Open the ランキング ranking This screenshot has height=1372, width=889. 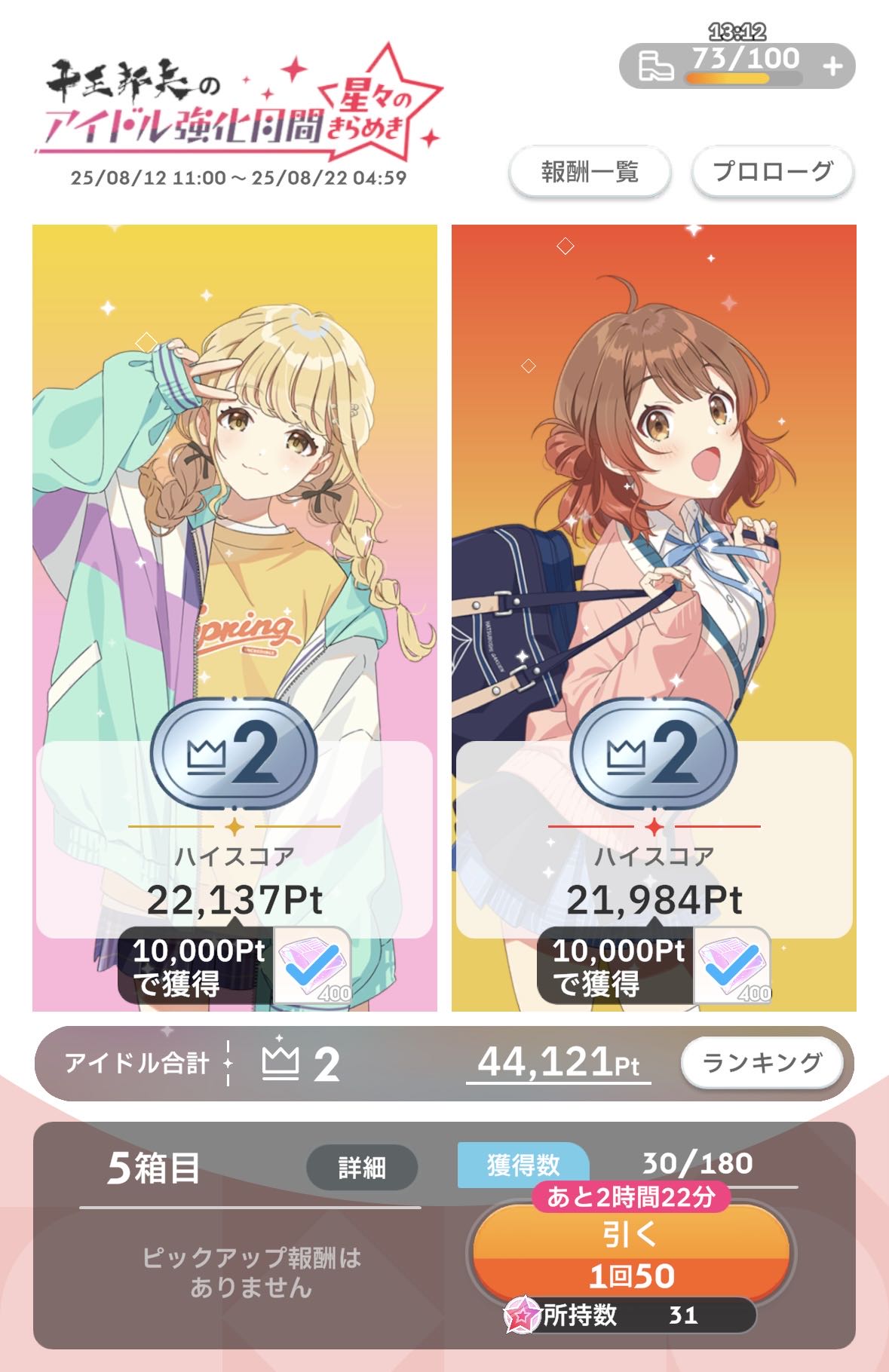point(762,1064)
